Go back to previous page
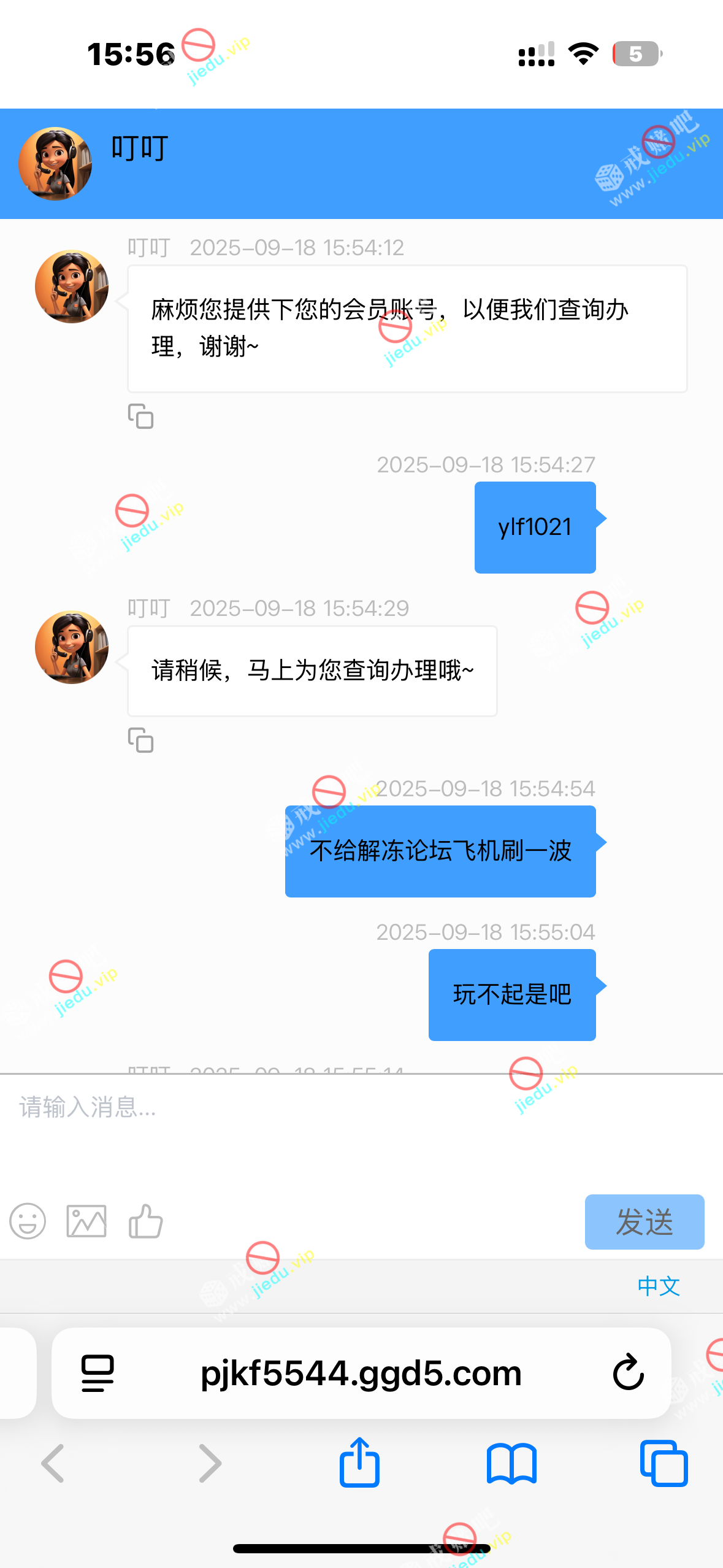 pyautogui.click(x=53, y=1463)
